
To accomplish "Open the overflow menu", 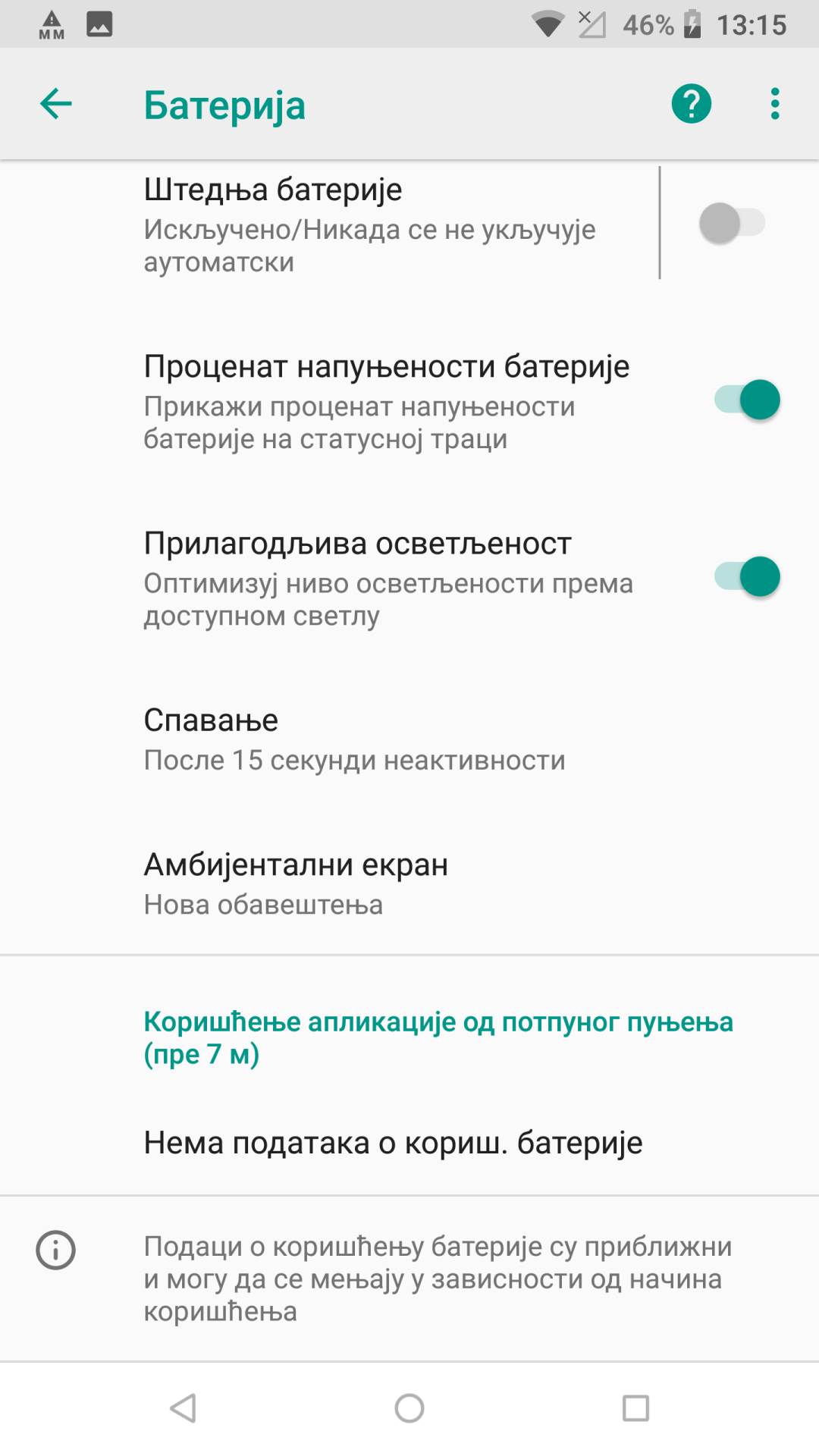I will coord(774,104).
